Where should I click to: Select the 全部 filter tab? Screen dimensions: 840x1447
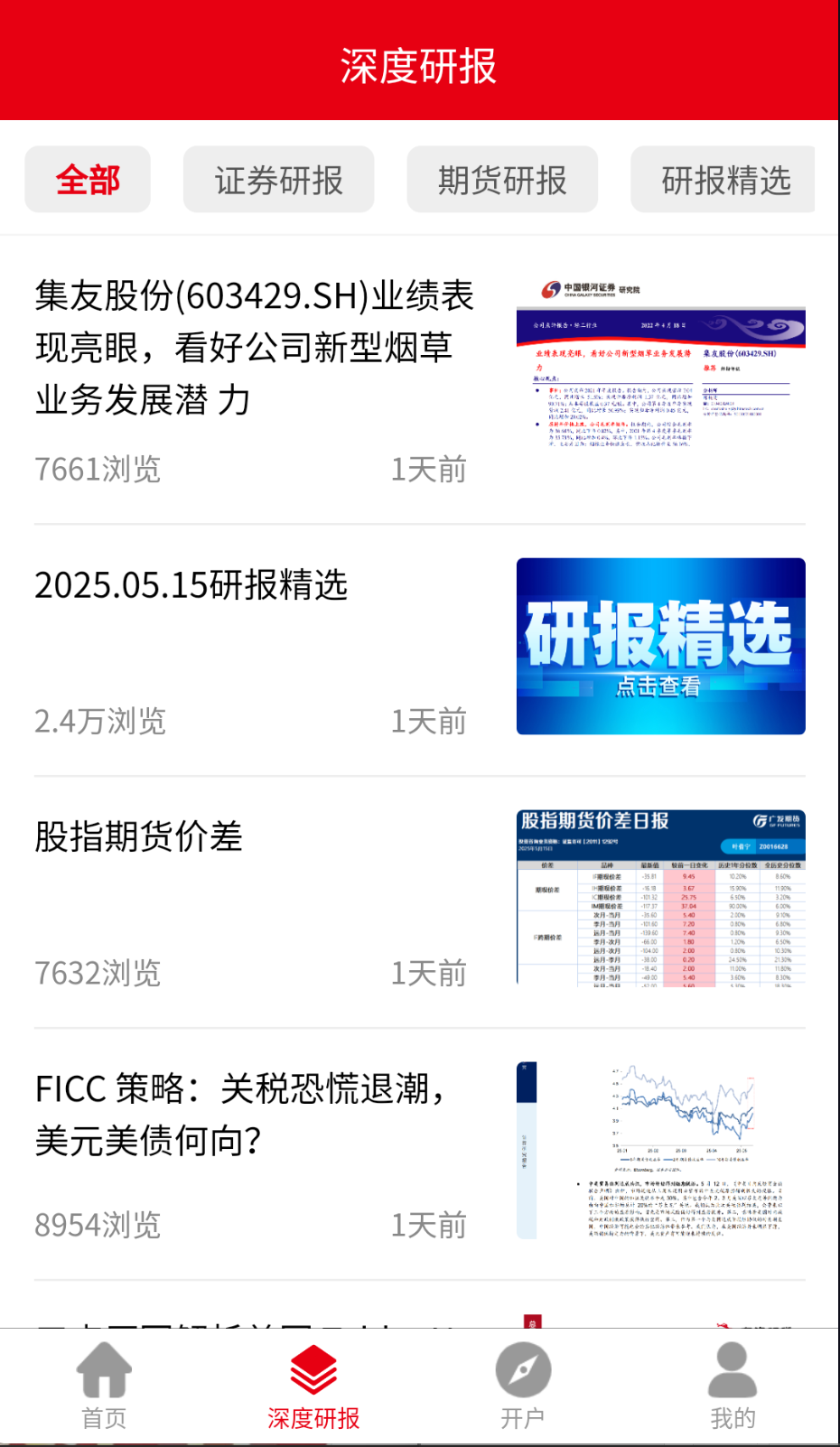click(88, 180)
